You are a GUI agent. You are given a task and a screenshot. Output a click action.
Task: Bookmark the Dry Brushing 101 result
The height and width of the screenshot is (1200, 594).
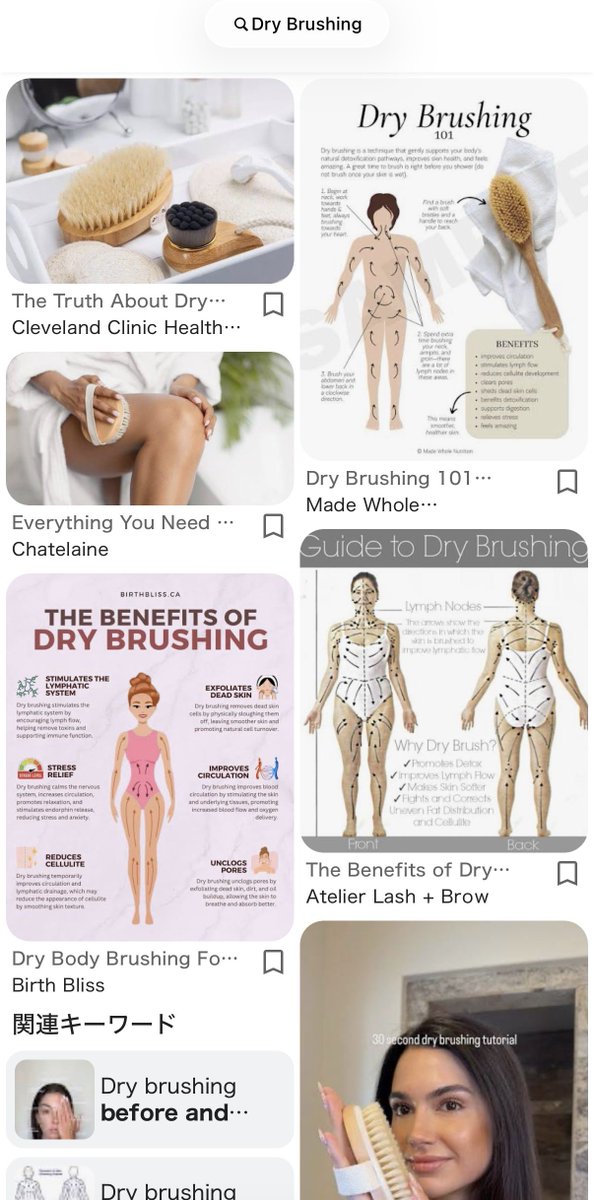pyautogui.click(x=567, y=482)
